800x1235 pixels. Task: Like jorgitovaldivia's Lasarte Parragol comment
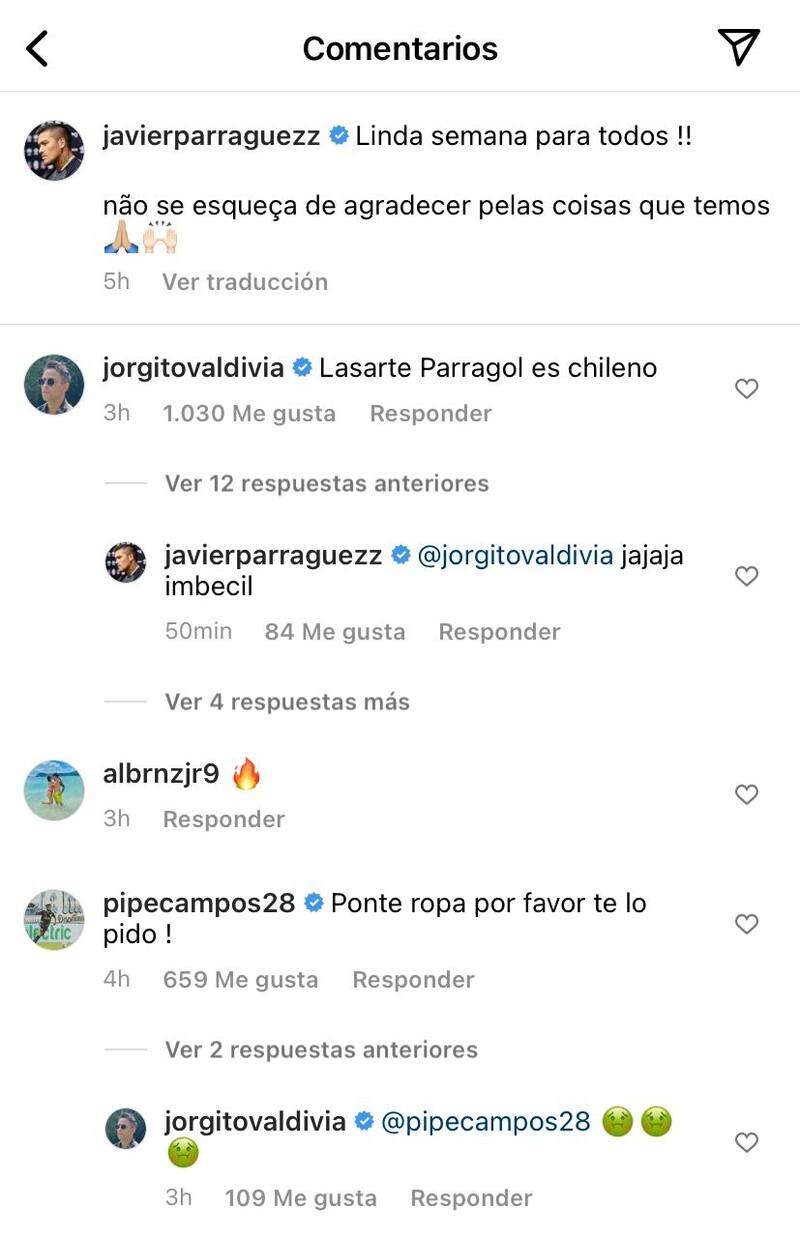point(746,389)
